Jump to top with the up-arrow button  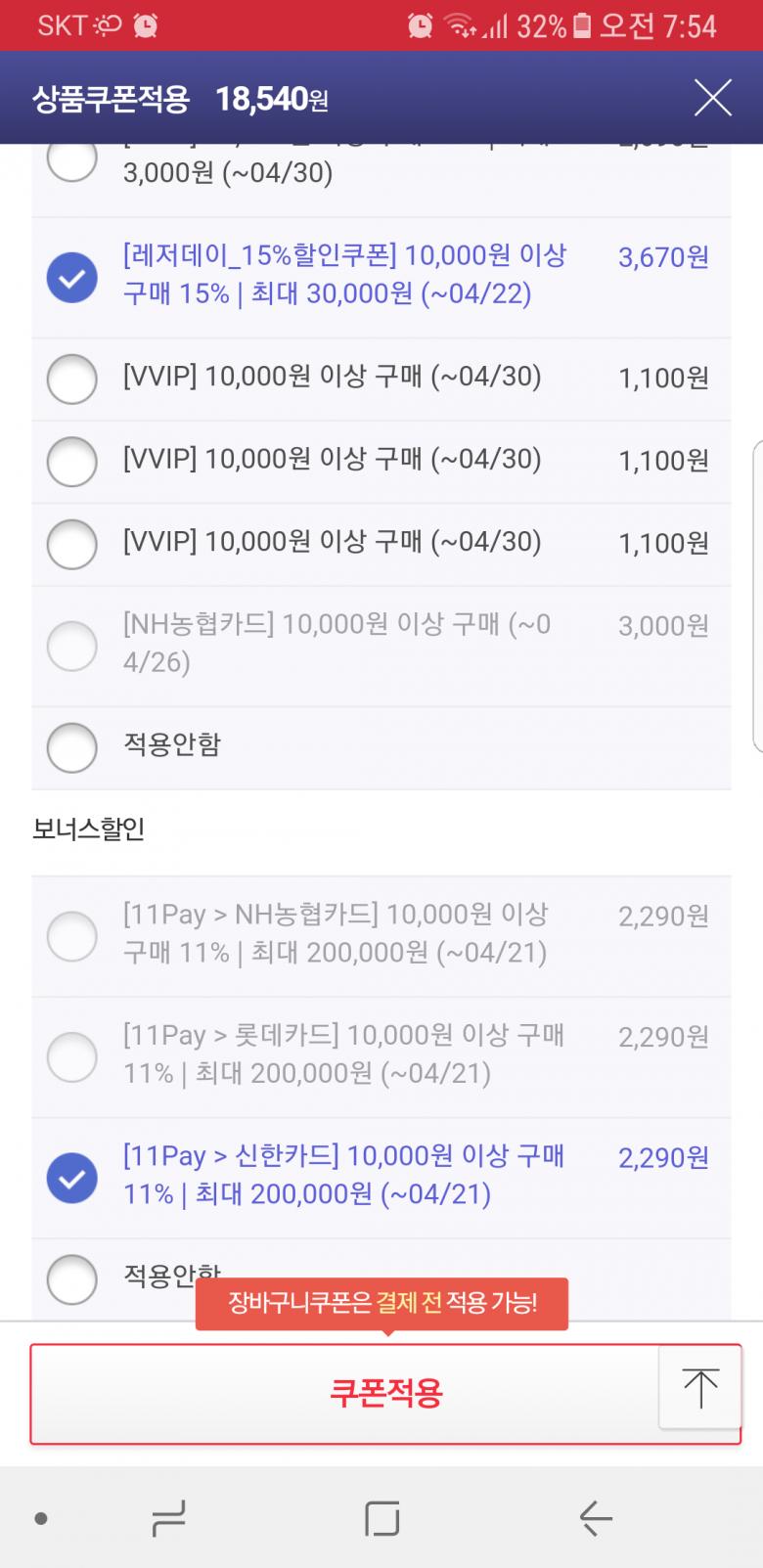699,1387
